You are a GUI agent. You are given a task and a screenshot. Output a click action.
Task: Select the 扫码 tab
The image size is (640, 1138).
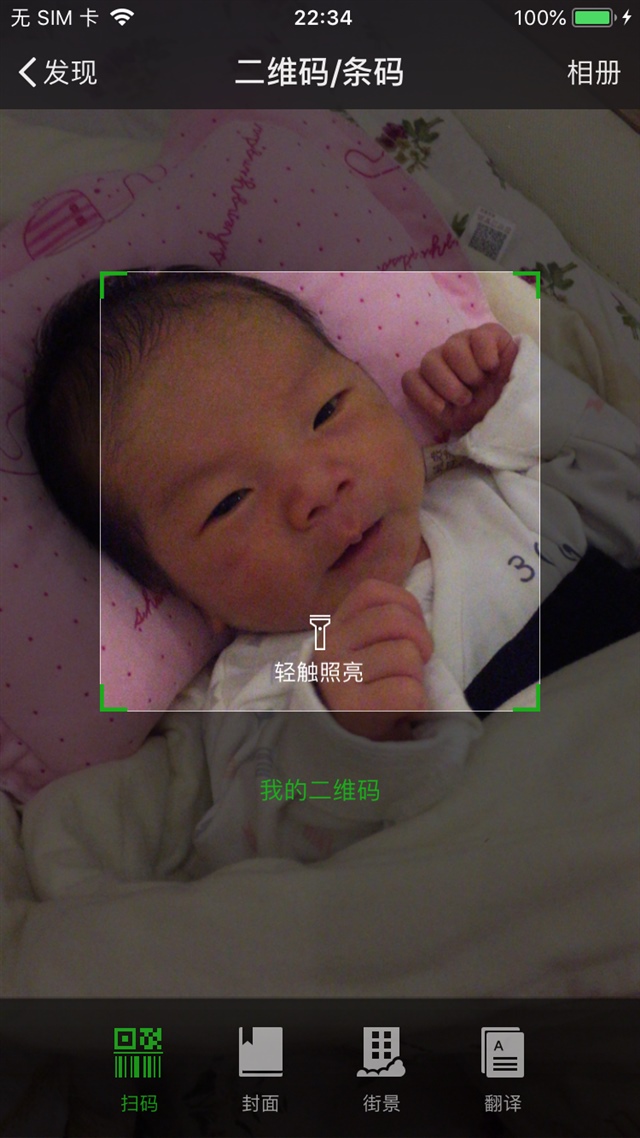[139, 1069]
